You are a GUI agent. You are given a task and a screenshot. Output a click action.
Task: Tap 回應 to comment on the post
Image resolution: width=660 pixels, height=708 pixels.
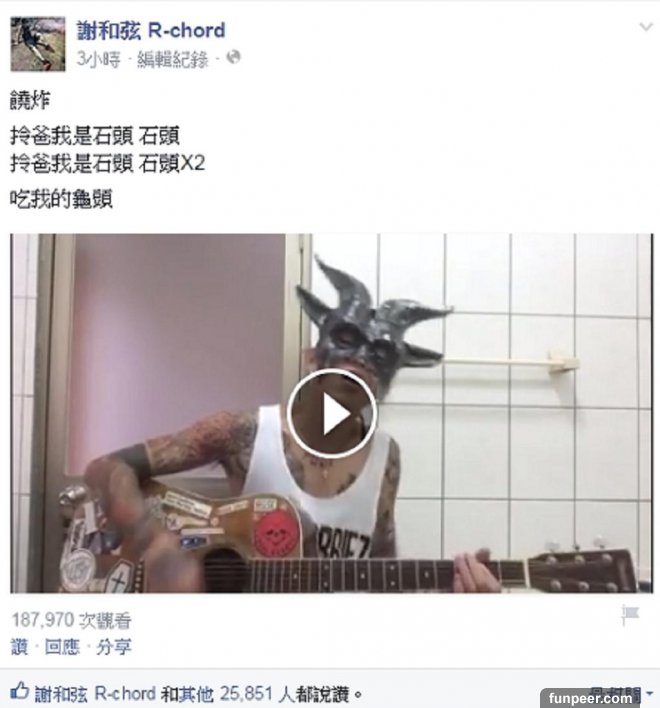[61, 646]
